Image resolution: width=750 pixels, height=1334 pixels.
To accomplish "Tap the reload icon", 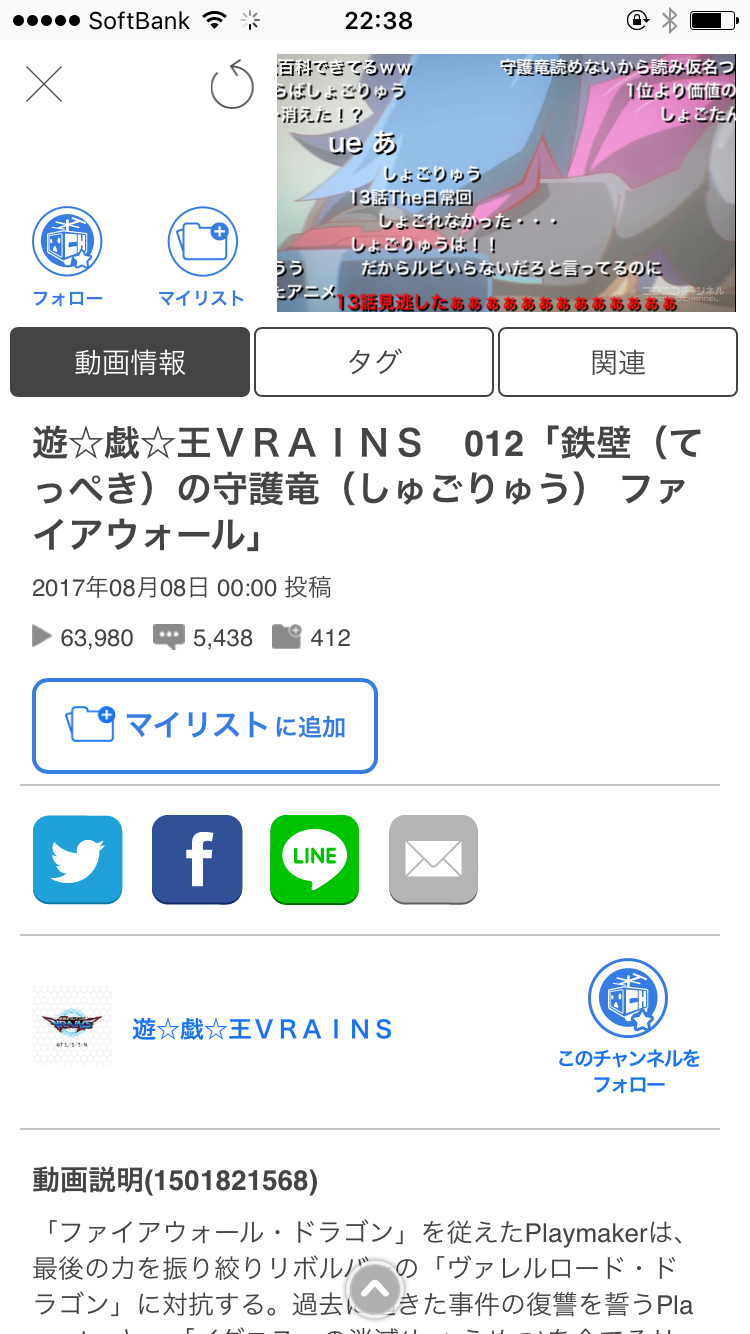I will 232,85.
